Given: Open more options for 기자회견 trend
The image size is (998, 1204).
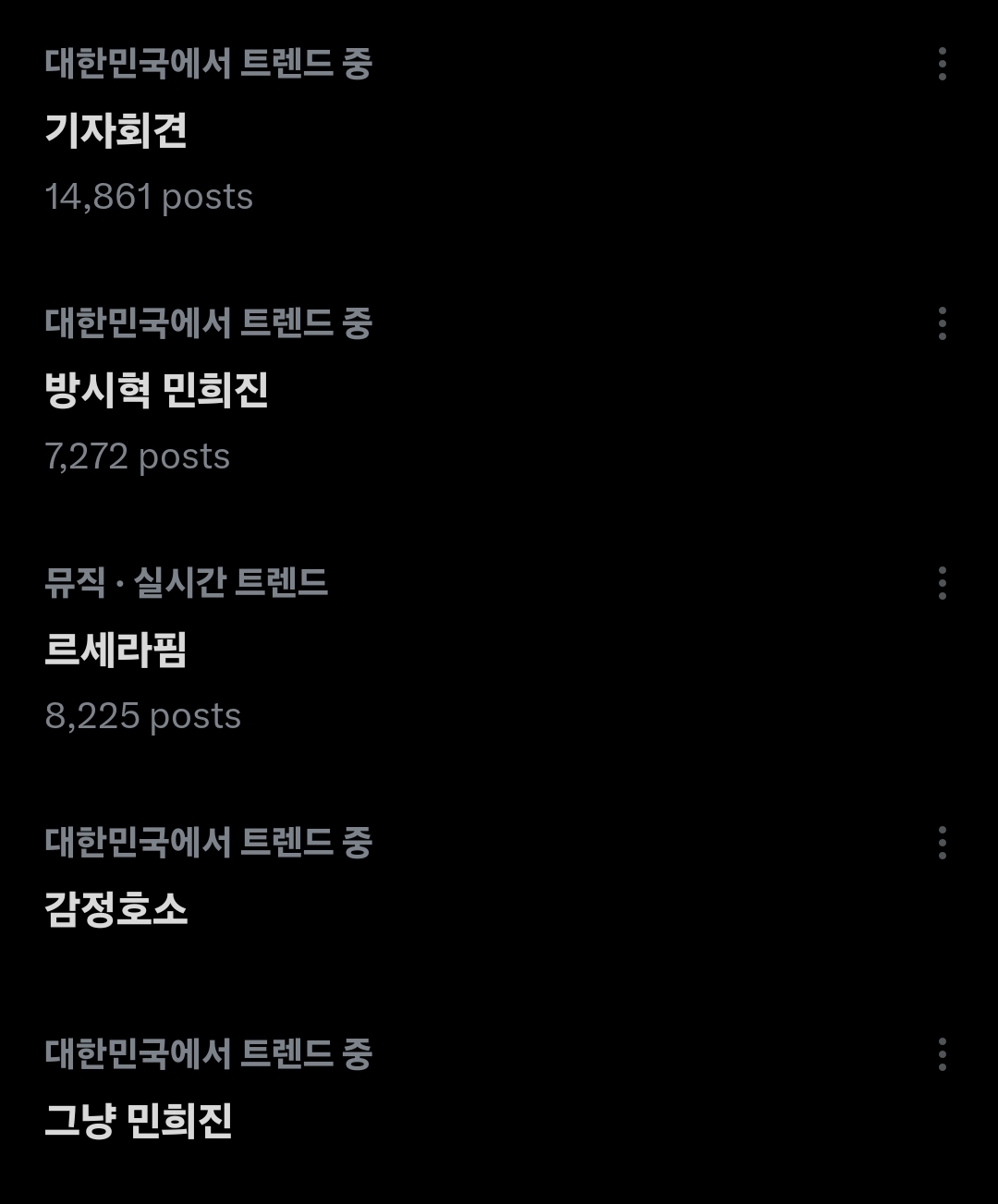Looking at the screenshot, I should click(x=942, y=64).
